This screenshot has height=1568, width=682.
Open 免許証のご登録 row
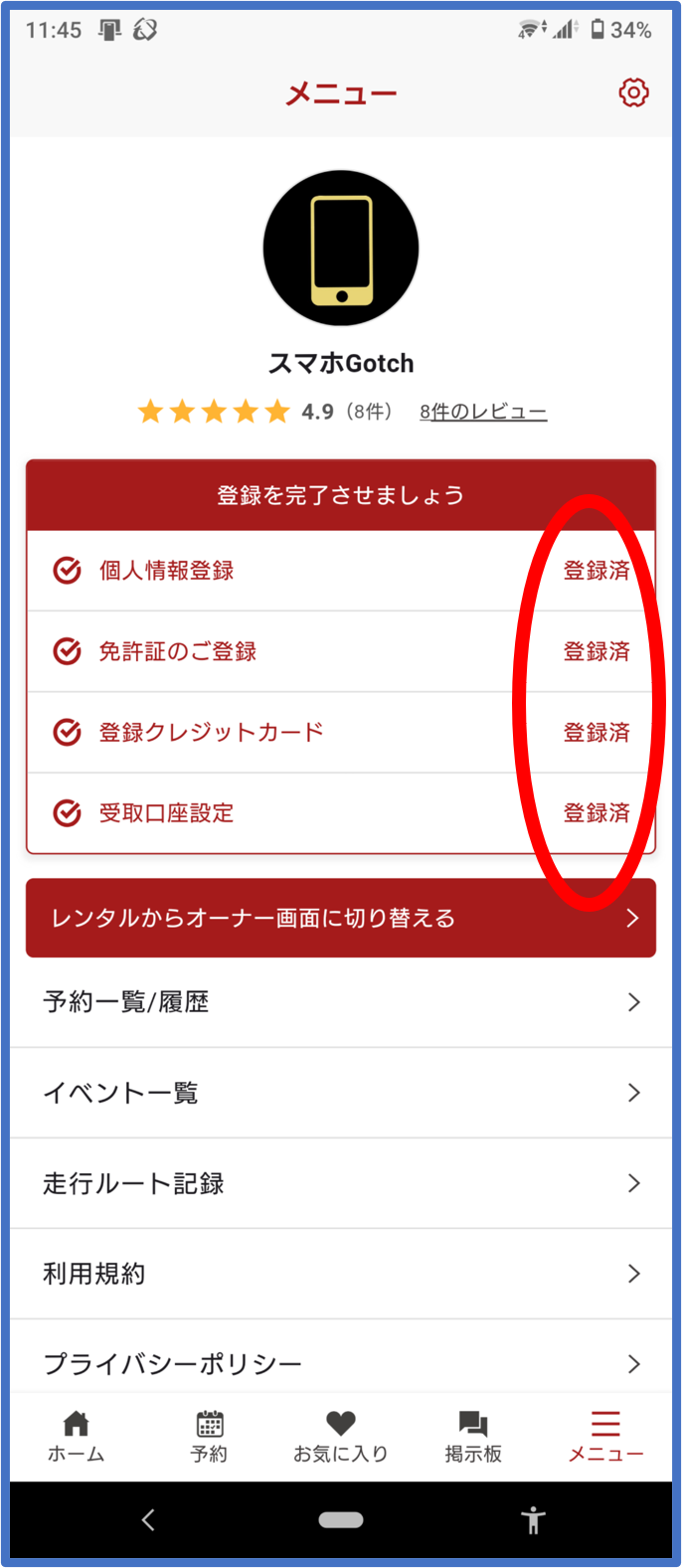pyautogui.click(x=340, y=651)
